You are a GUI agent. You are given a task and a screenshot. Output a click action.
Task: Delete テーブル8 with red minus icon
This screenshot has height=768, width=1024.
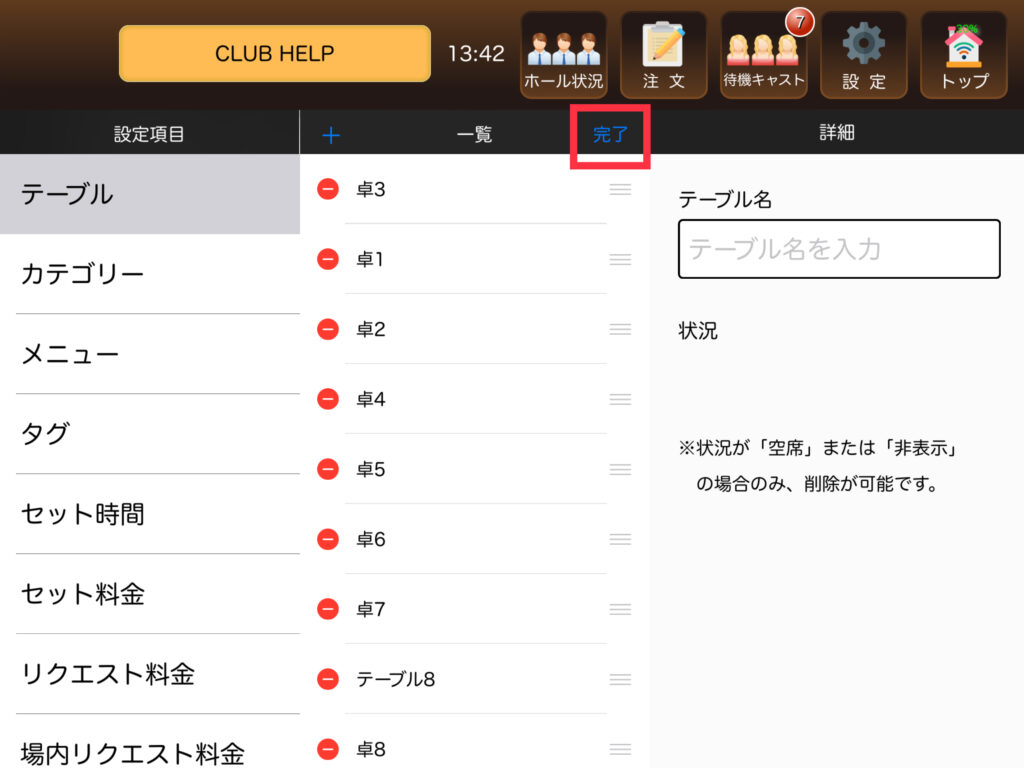pyautogui.click(x=328, y=679)
